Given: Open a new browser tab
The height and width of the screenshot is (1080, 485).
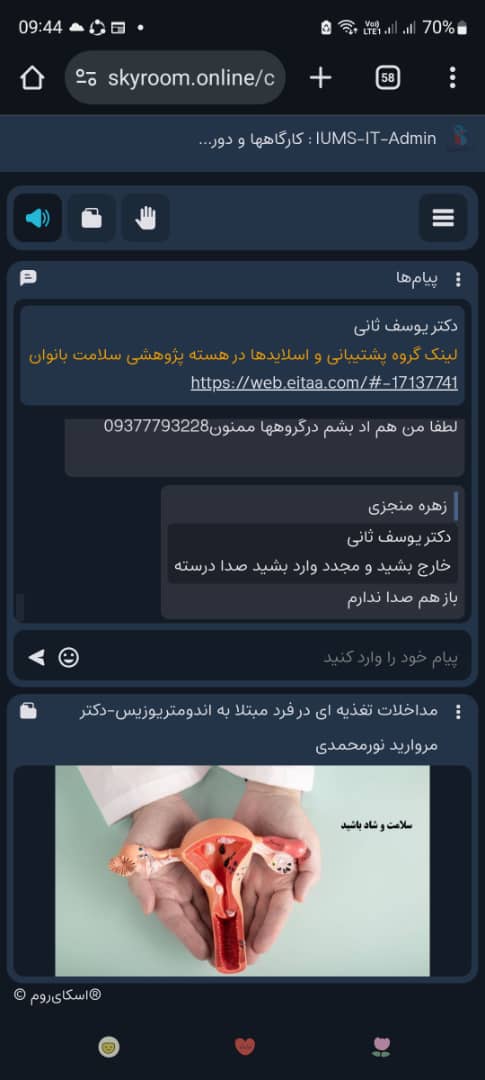Looking at the screenshot, I should (x=320, y=78).
